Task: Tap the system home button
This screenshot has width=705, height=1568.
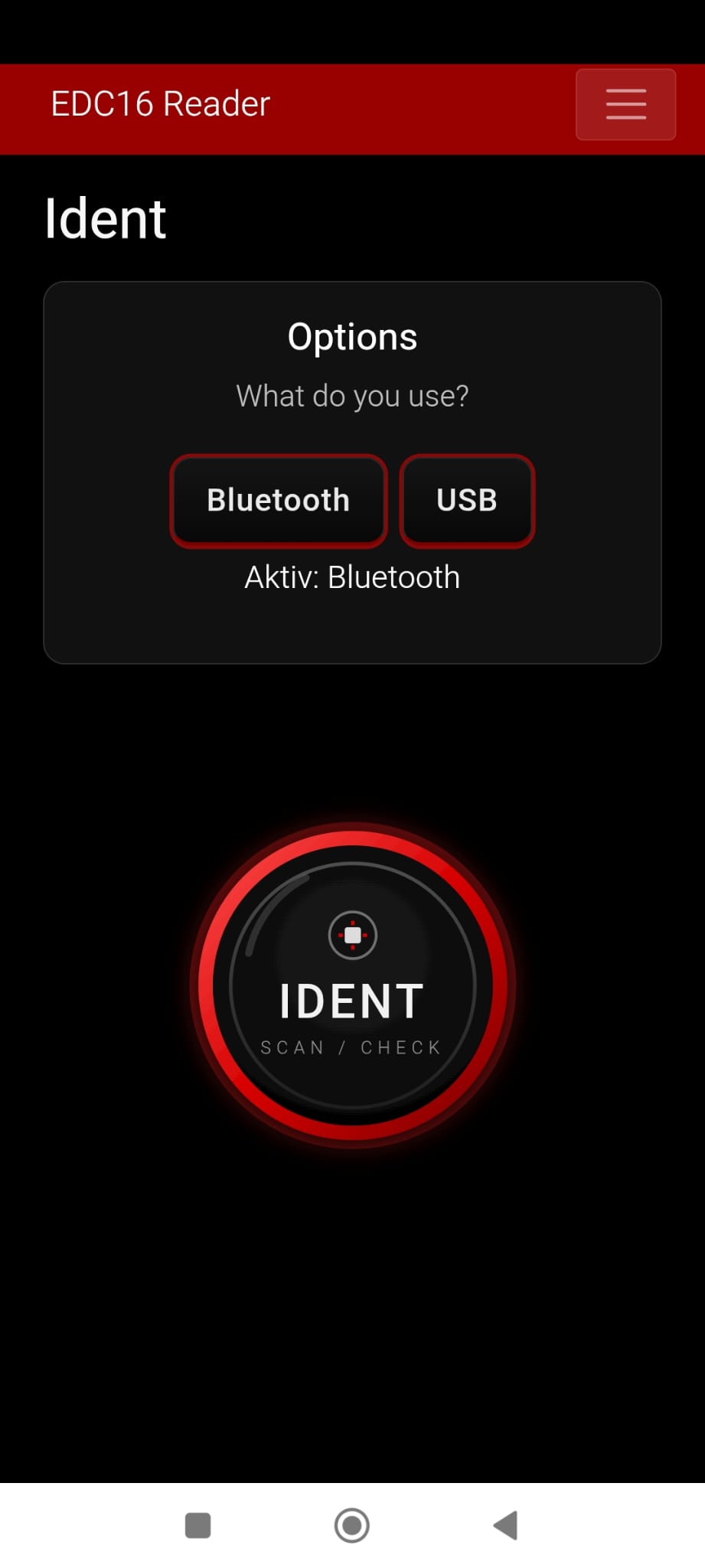Action: 352,1525
